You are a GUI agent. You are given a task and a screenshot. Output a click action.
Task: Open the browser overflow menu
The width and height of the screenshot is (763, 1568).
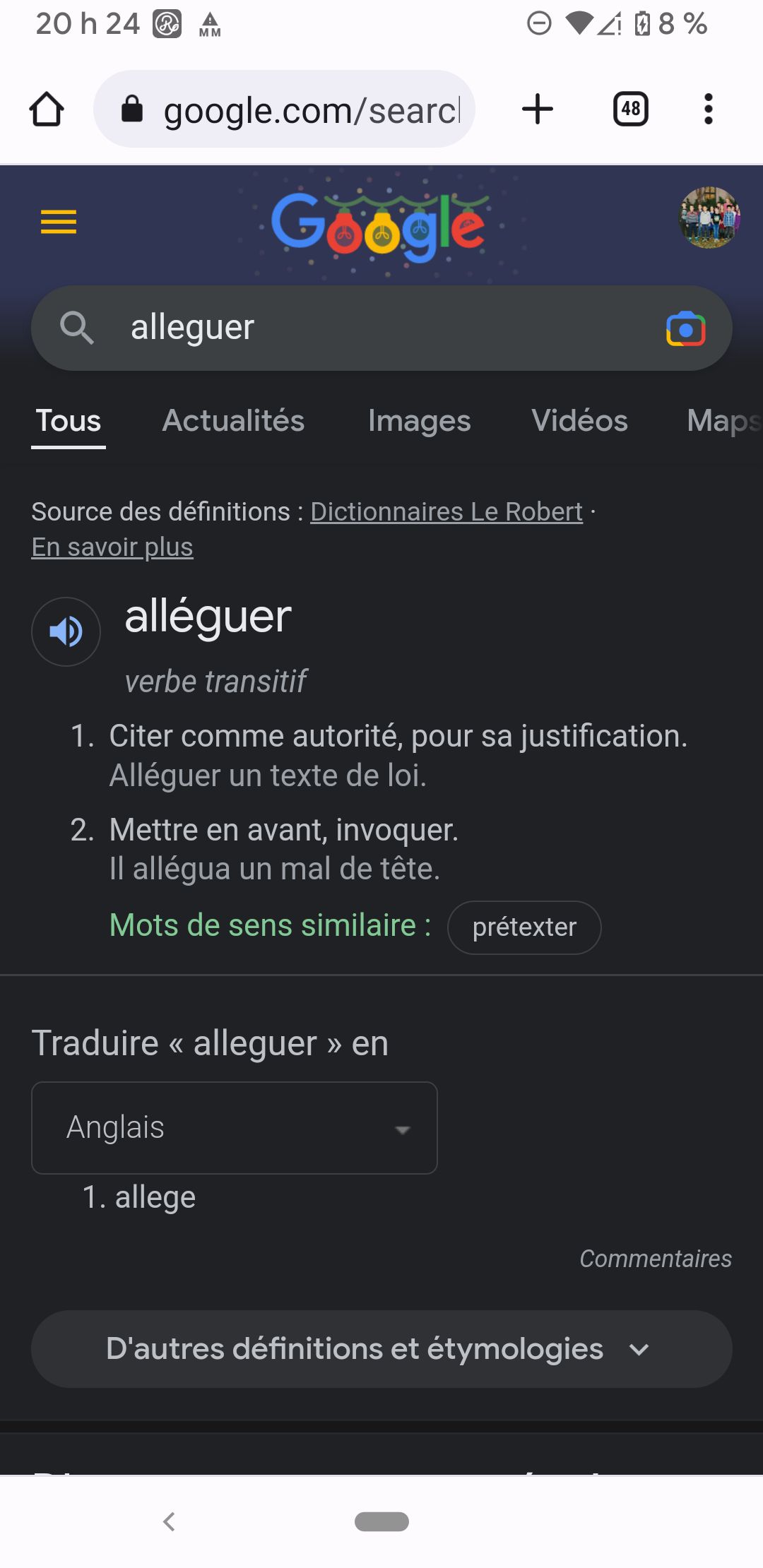(x=708, y=109)
